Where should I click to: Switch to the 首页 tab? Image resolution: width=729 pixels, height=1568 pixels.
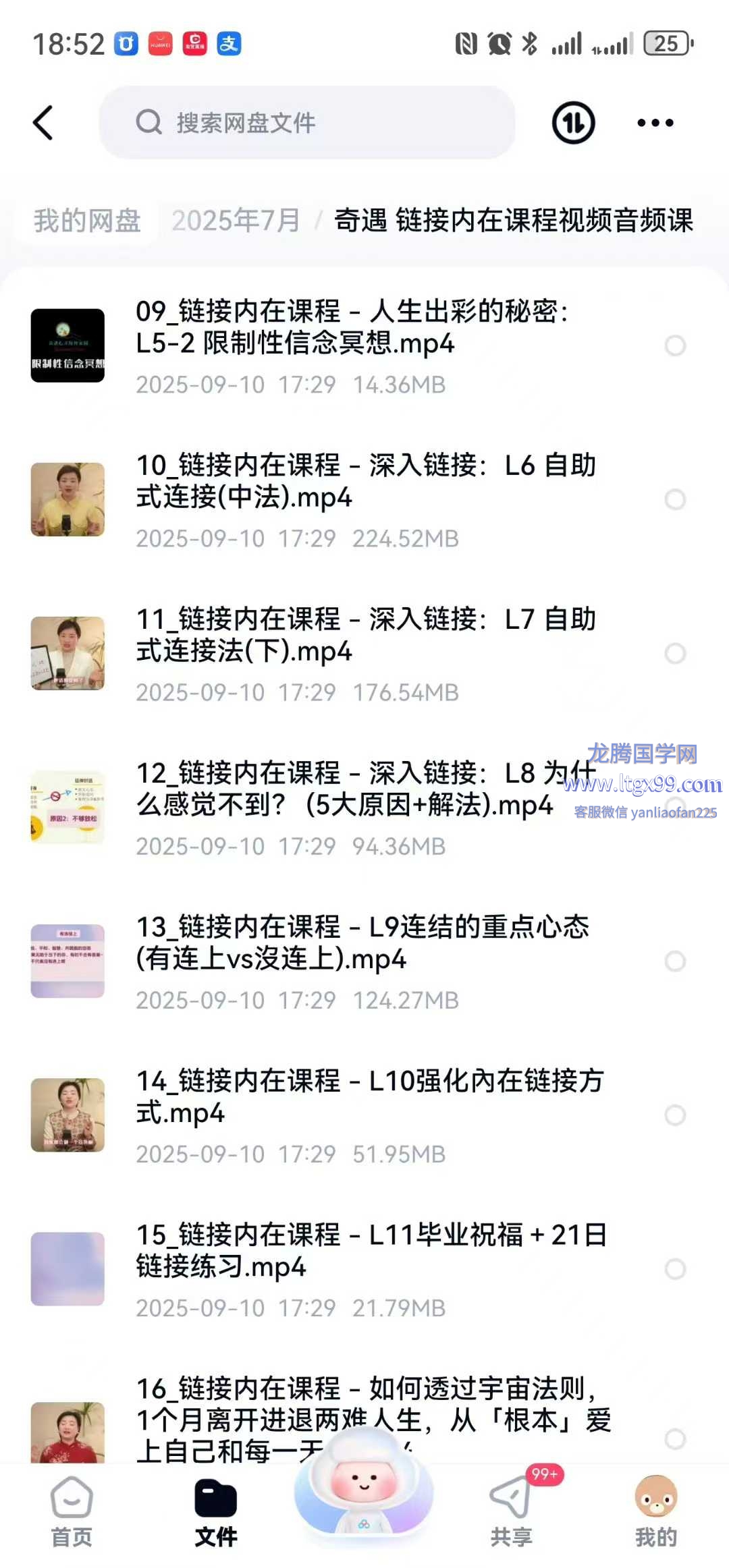72,1513
